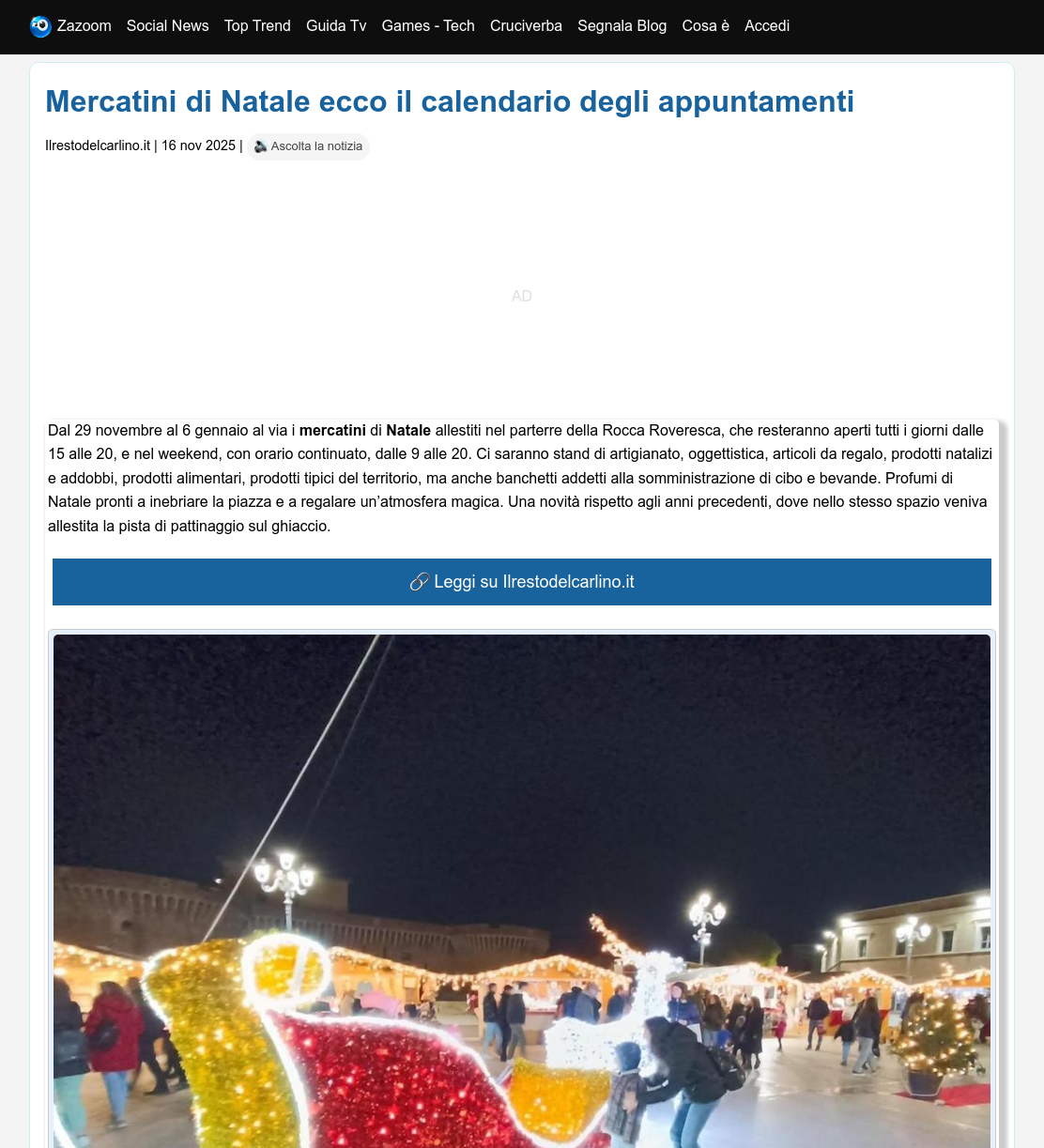Screen dimensions: 1044x1148
Task: Listen to the article with Ascolta la notizia
Action: click(308, 146)
